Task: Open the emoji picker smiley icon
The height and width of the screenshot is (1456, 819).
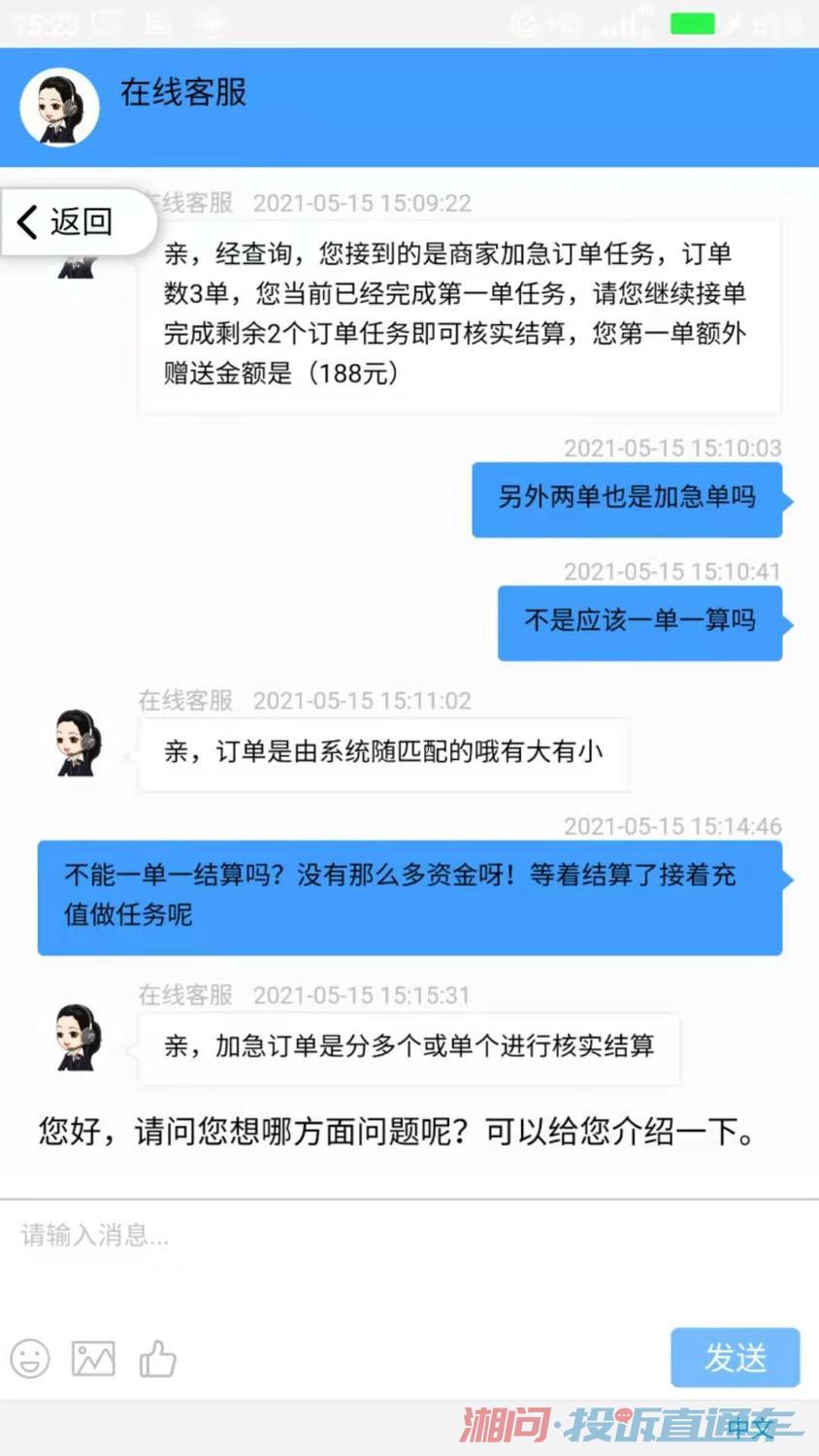Action: [x=30, y=1358]
